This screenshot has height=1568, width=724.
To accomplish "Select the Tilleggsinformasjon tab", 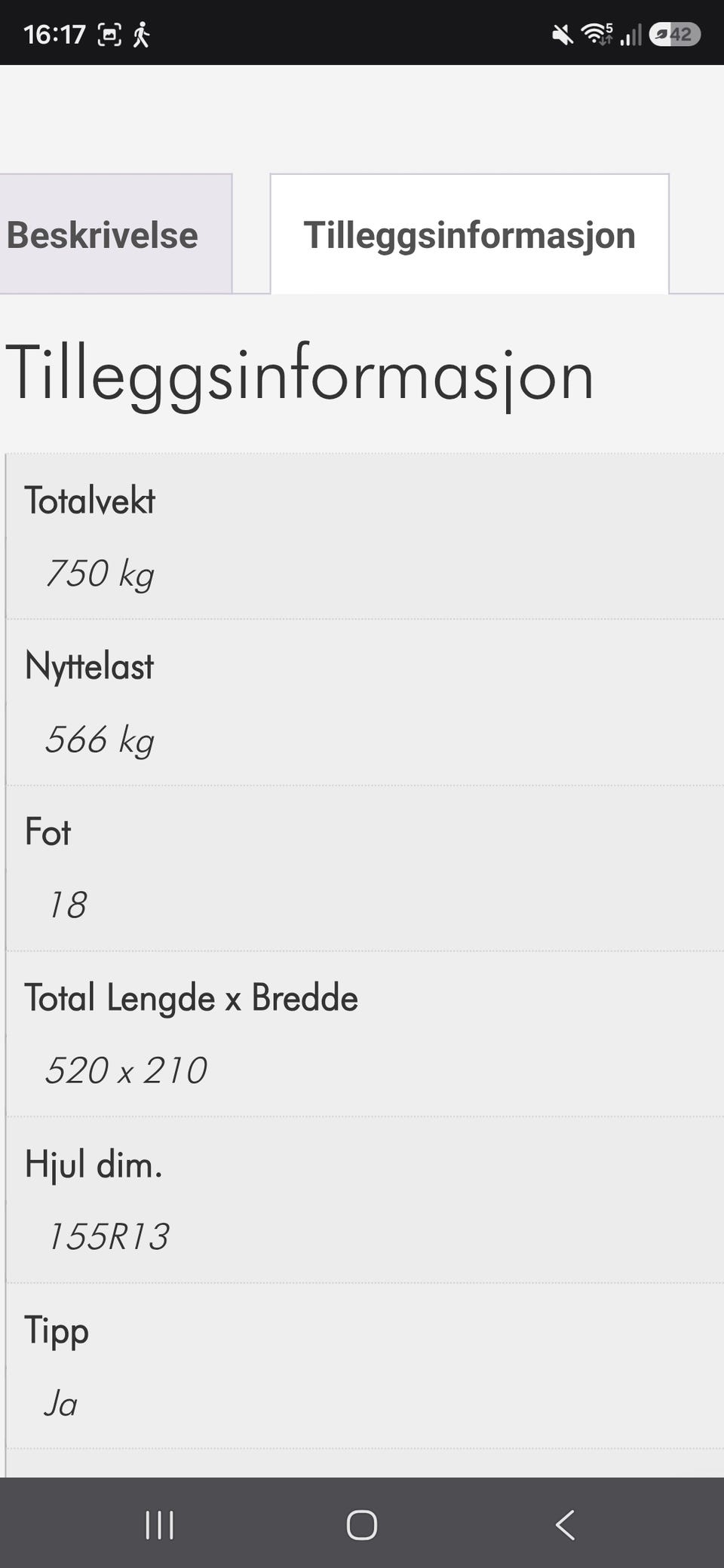I will coord(469,234).
